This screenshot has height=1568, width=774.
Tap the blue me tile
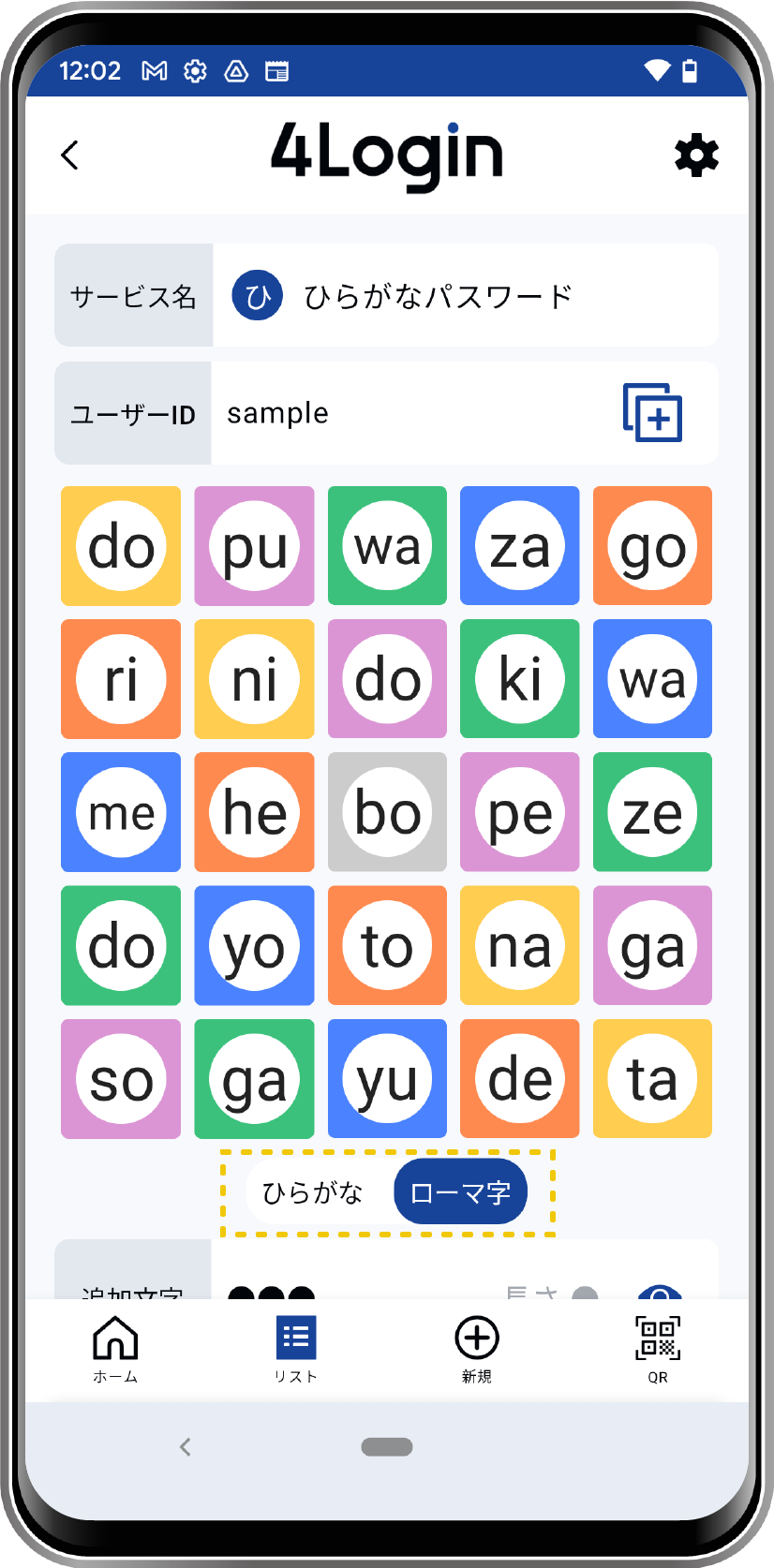pos(121,812)
